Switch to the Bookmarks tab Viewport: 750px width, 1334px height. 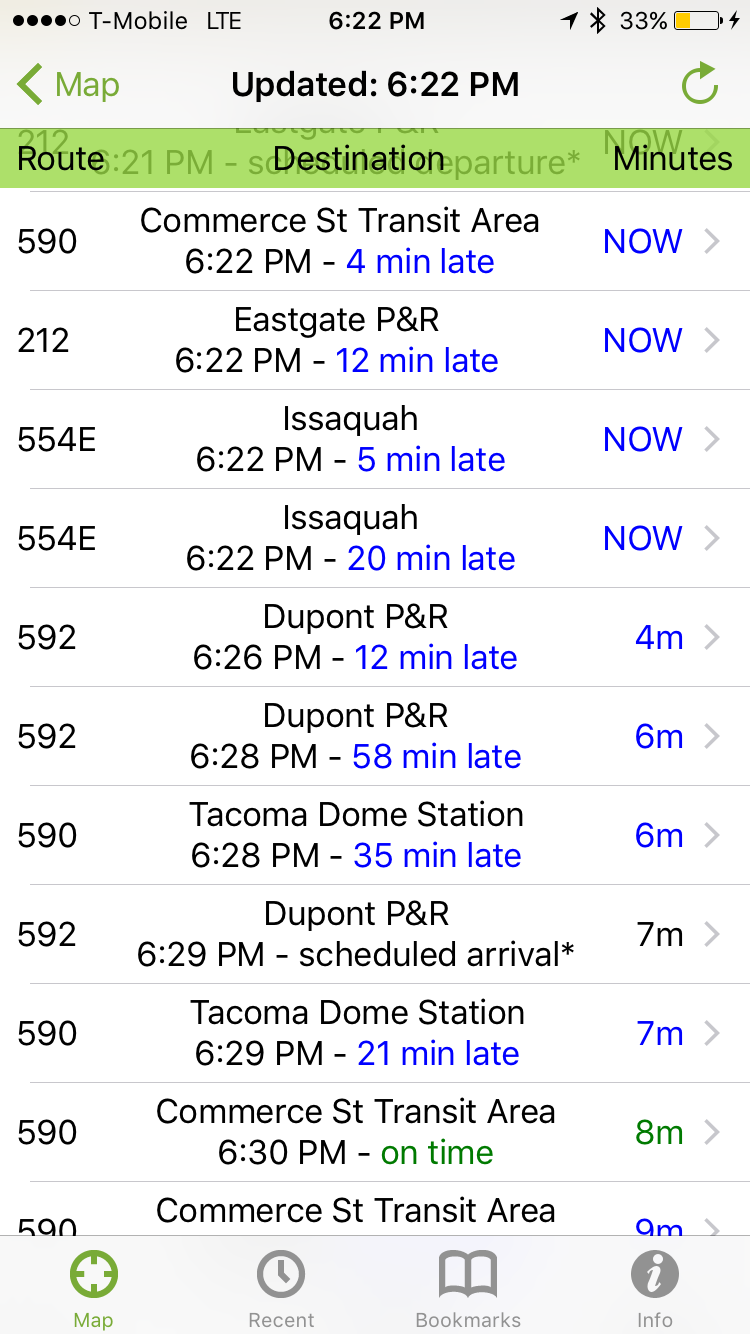tap(468, 1289)
